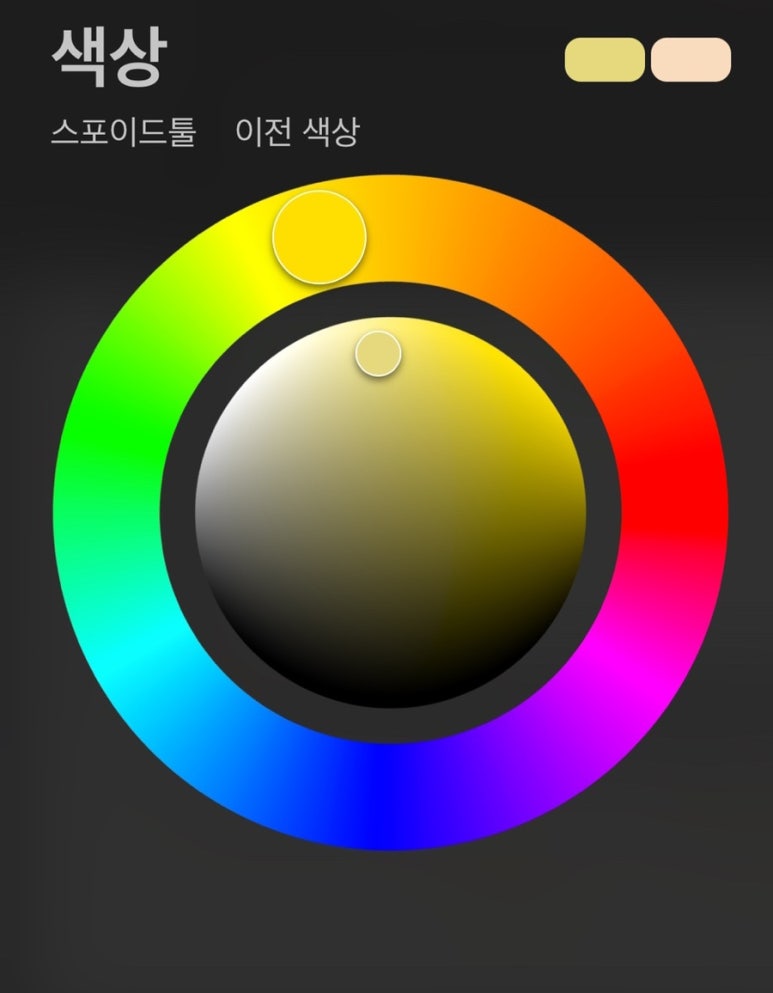The image size is (773, 993).
Task: Open the 이전 색상 previous colors option
Action: pyautogui.click(x=296, y=132)
